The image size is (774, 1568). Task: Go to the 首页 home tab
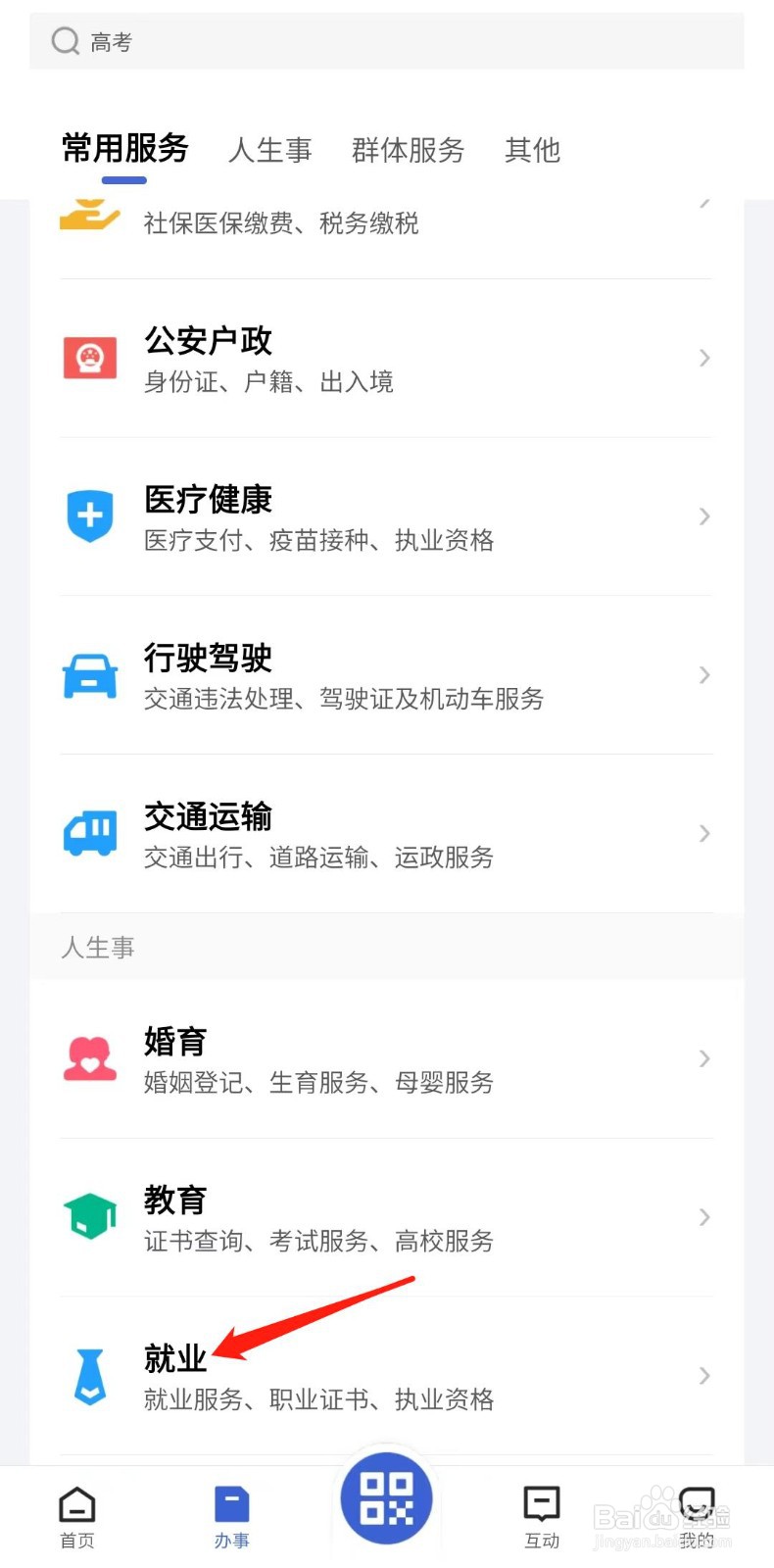pos(77,1519)
